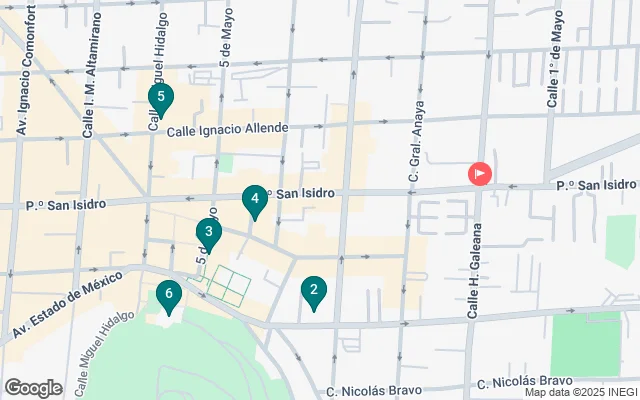640x400 pixels.
Task: Tap map marker number 3
Action: tap(208, 233)
